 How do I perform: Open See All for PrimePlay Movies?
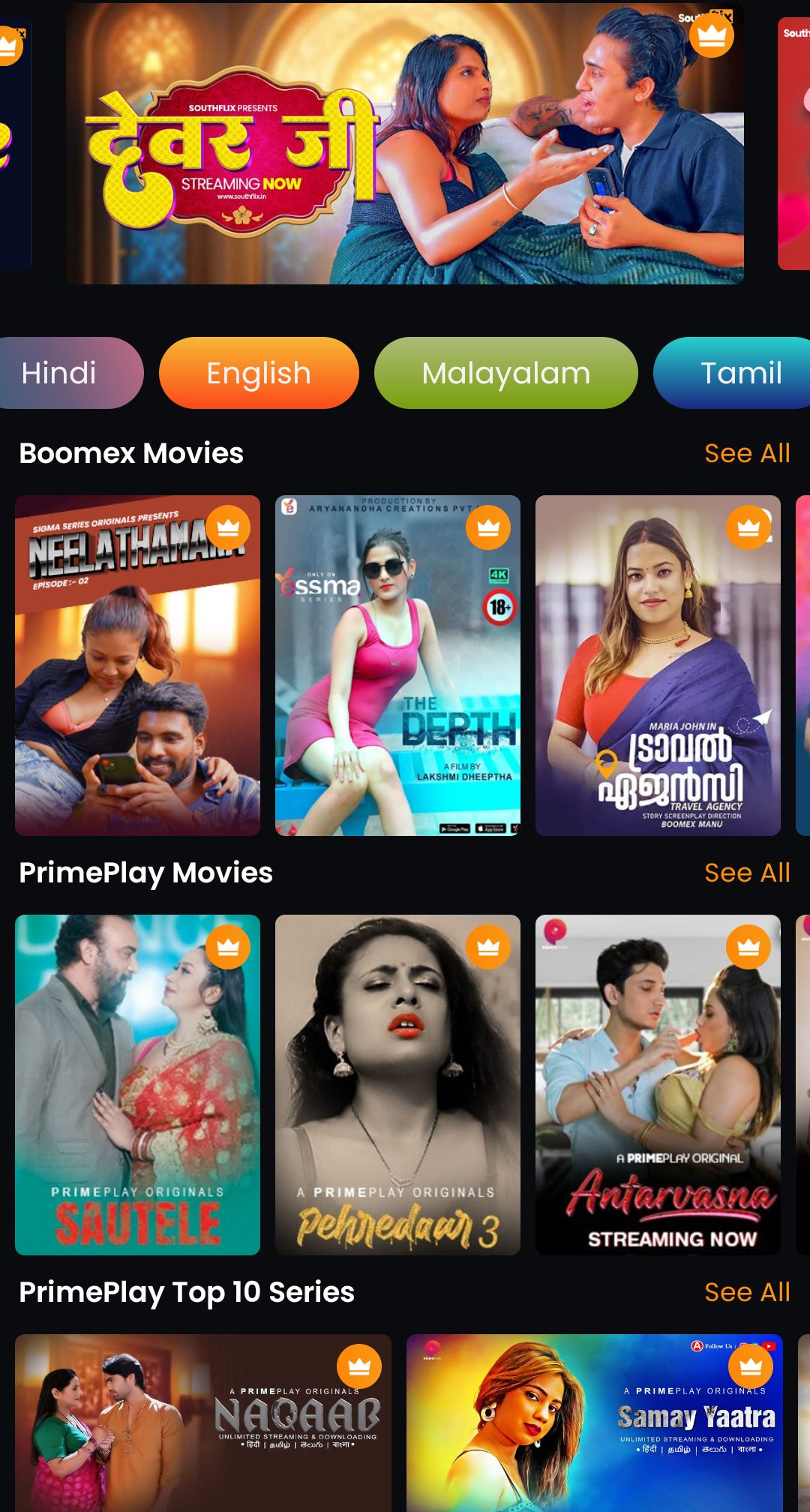point(749,873)
